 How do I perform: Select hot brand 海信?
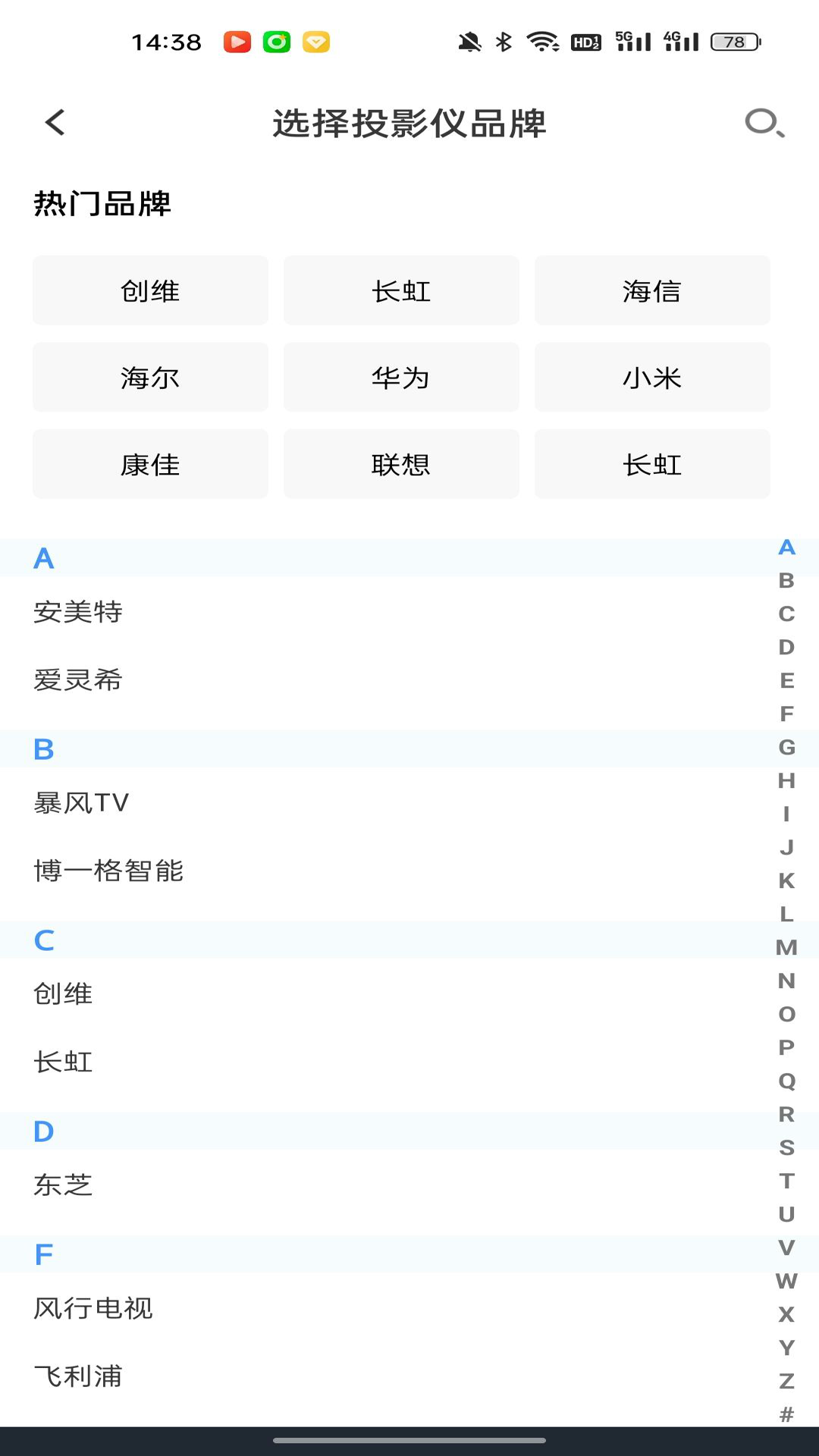tap(653, 290)
